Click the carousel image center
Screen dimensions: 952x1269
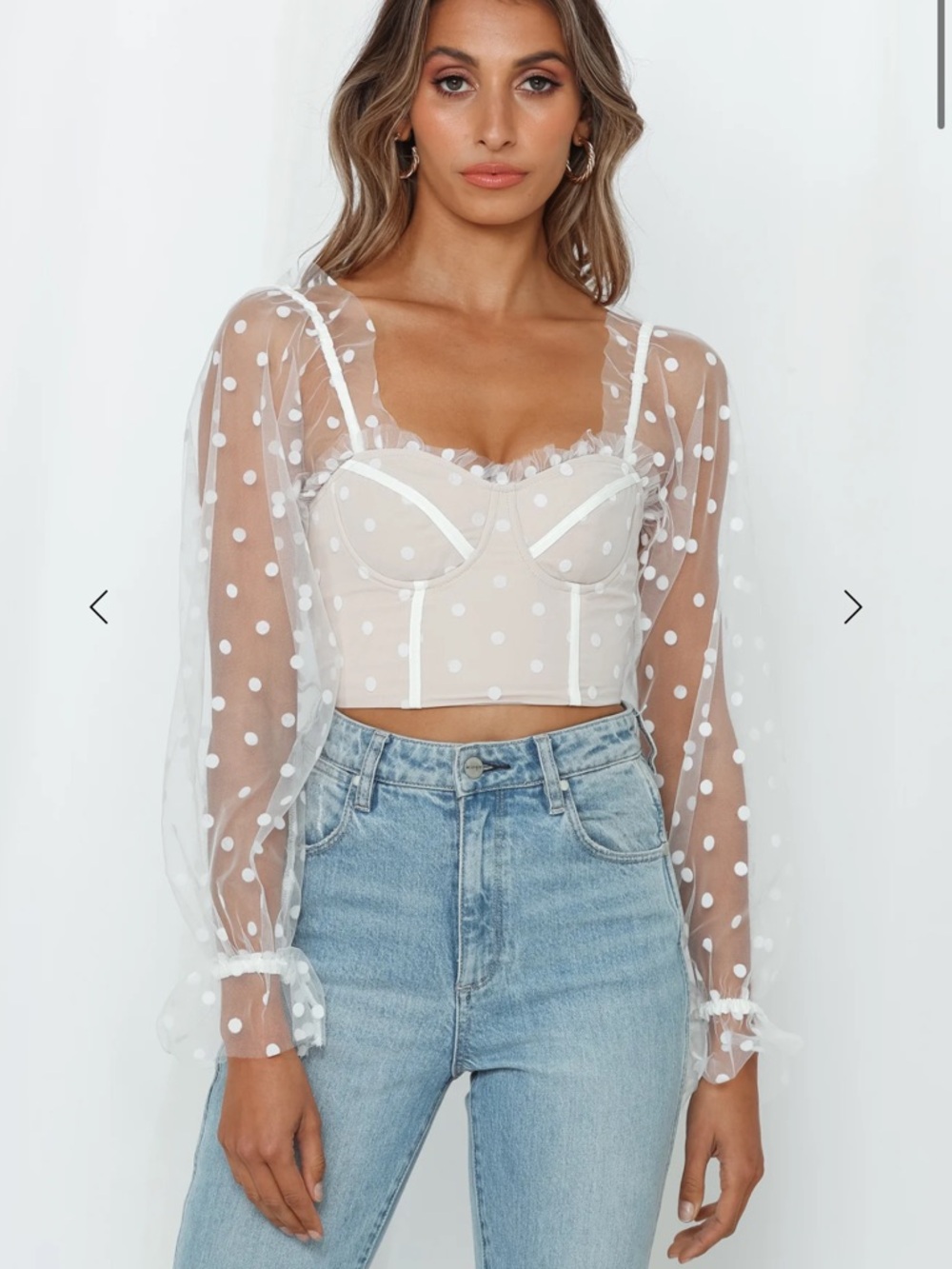476,634
